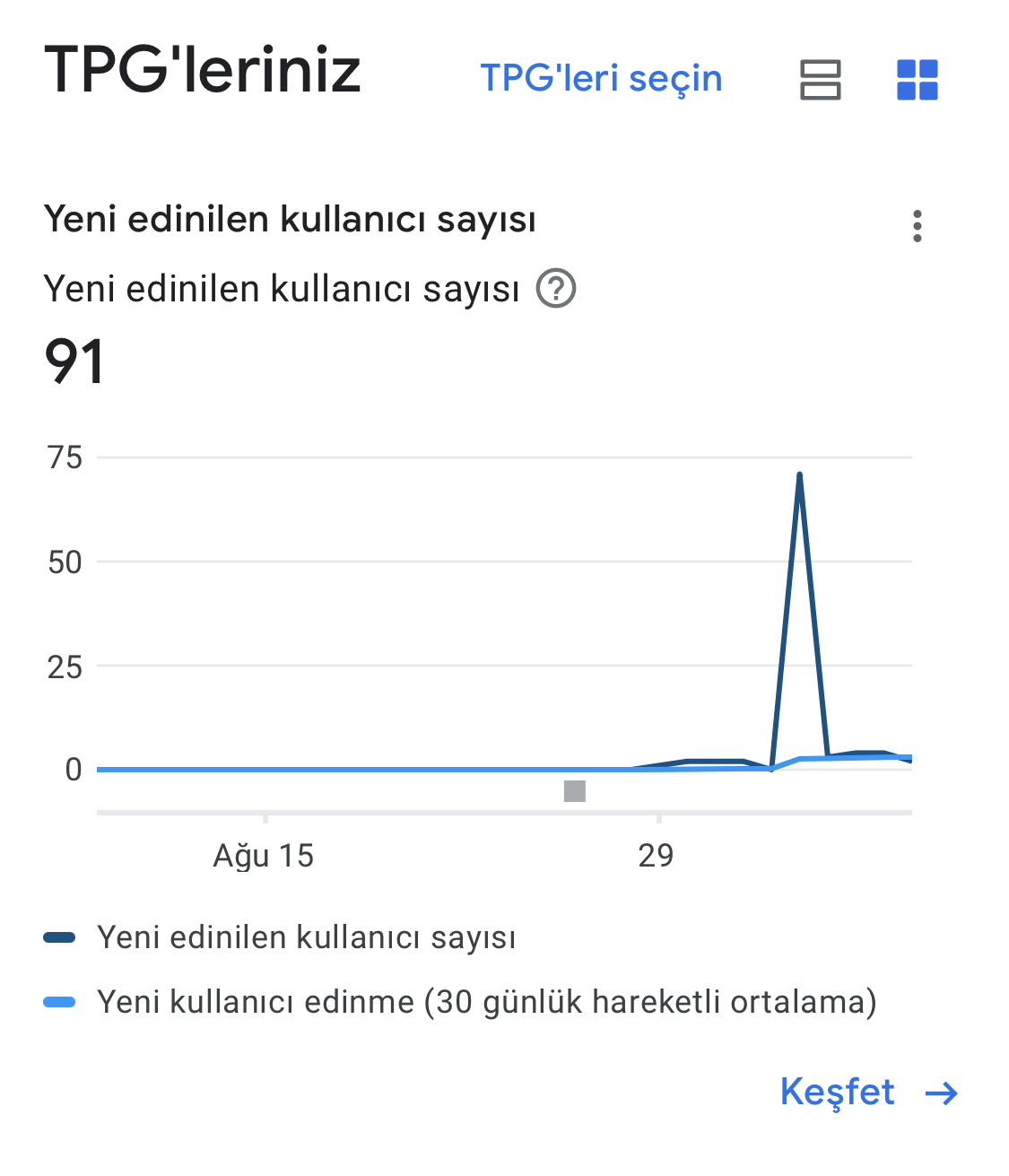Open the TPG'leri seçin link
Image resolution: width=1009 pixels, height=1176 pixels.
(601, 79)
